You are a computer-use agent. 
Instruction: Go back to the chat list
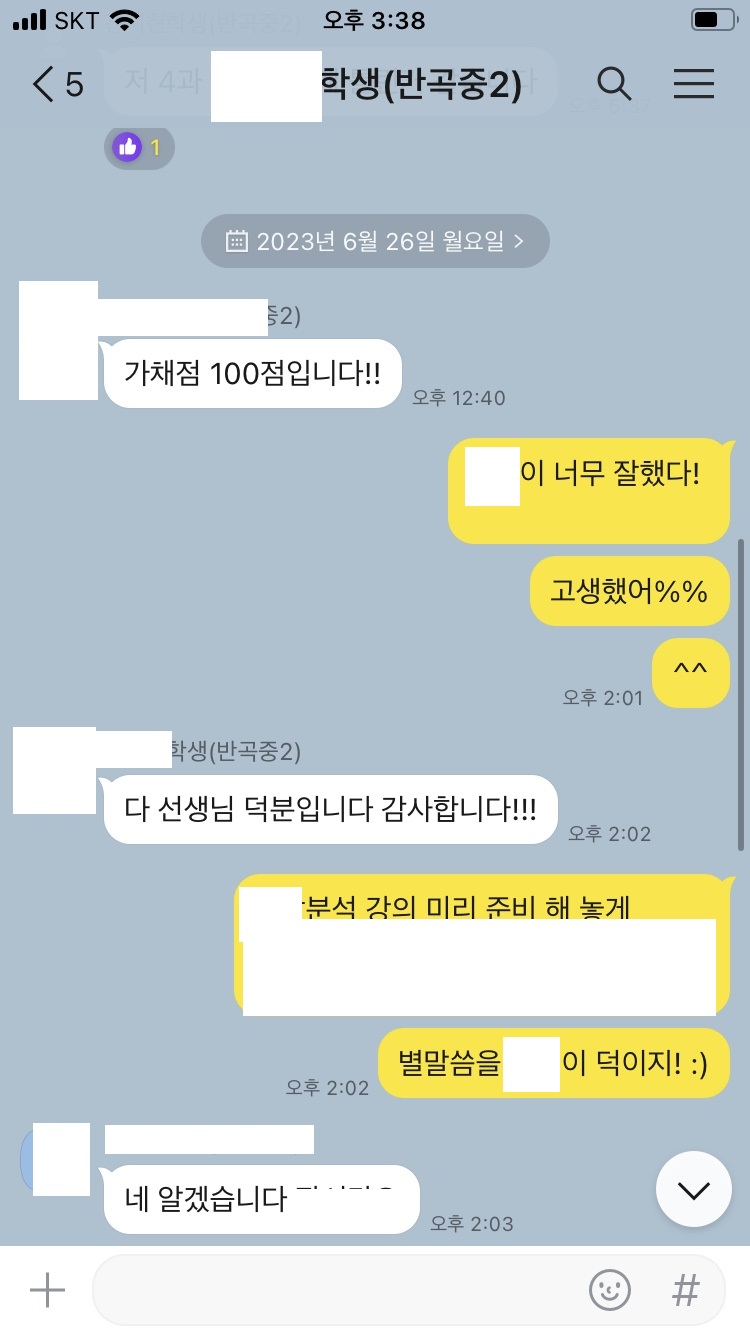(55, 85)
